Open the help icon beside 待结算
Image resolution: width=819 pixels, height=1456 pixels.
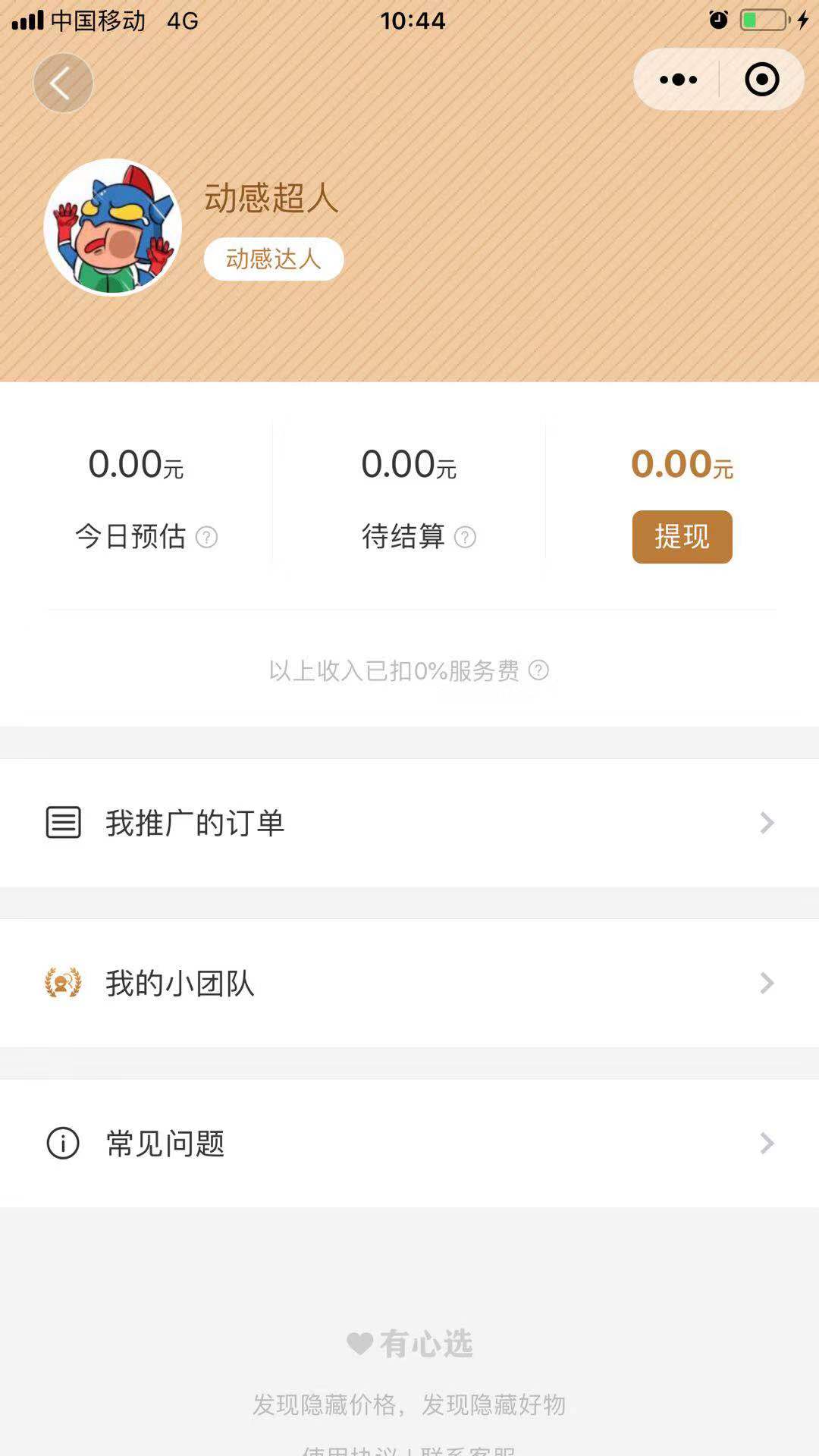pyautogui.click(x=465, y=537)
